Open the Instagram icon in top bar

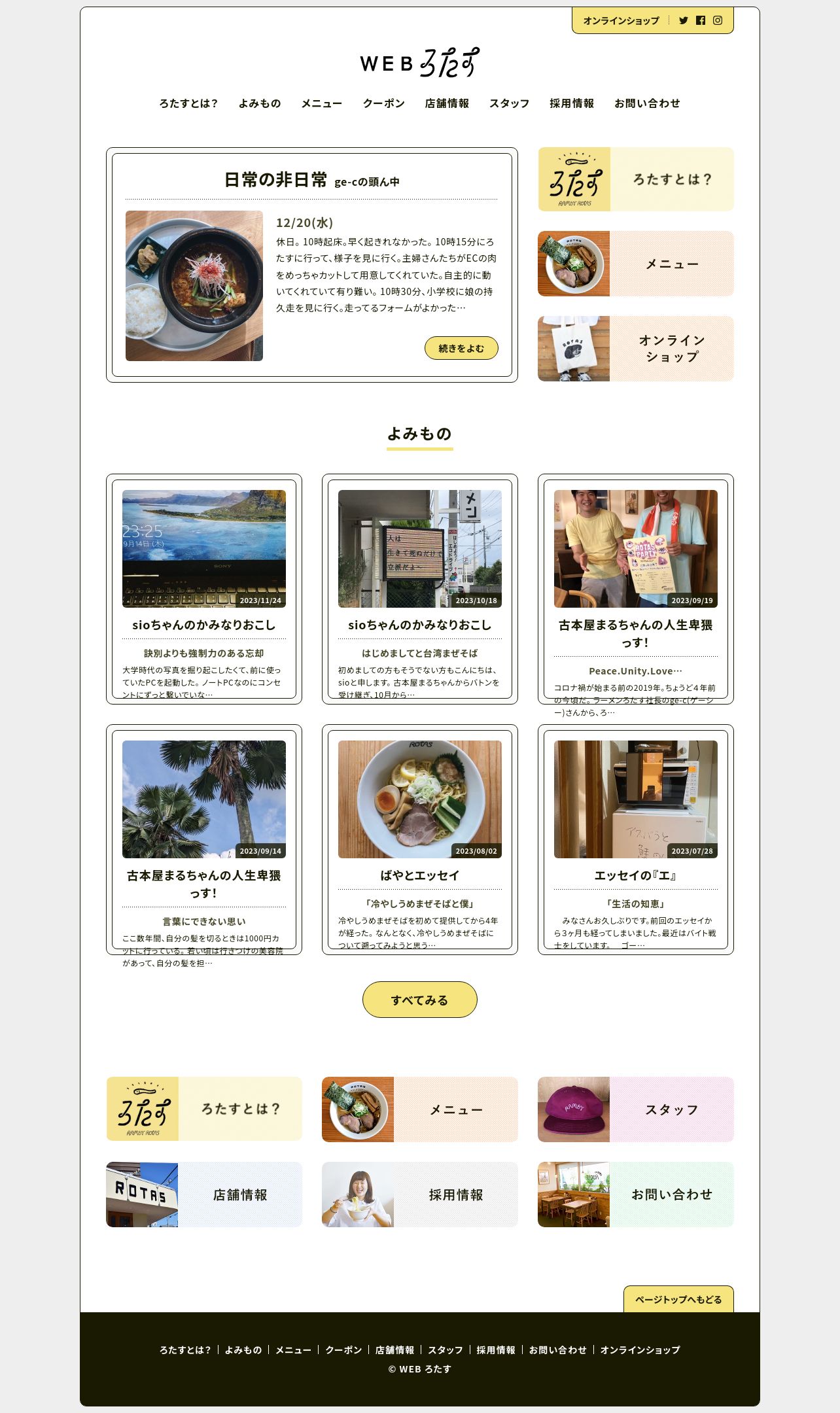tap(718, 20)
